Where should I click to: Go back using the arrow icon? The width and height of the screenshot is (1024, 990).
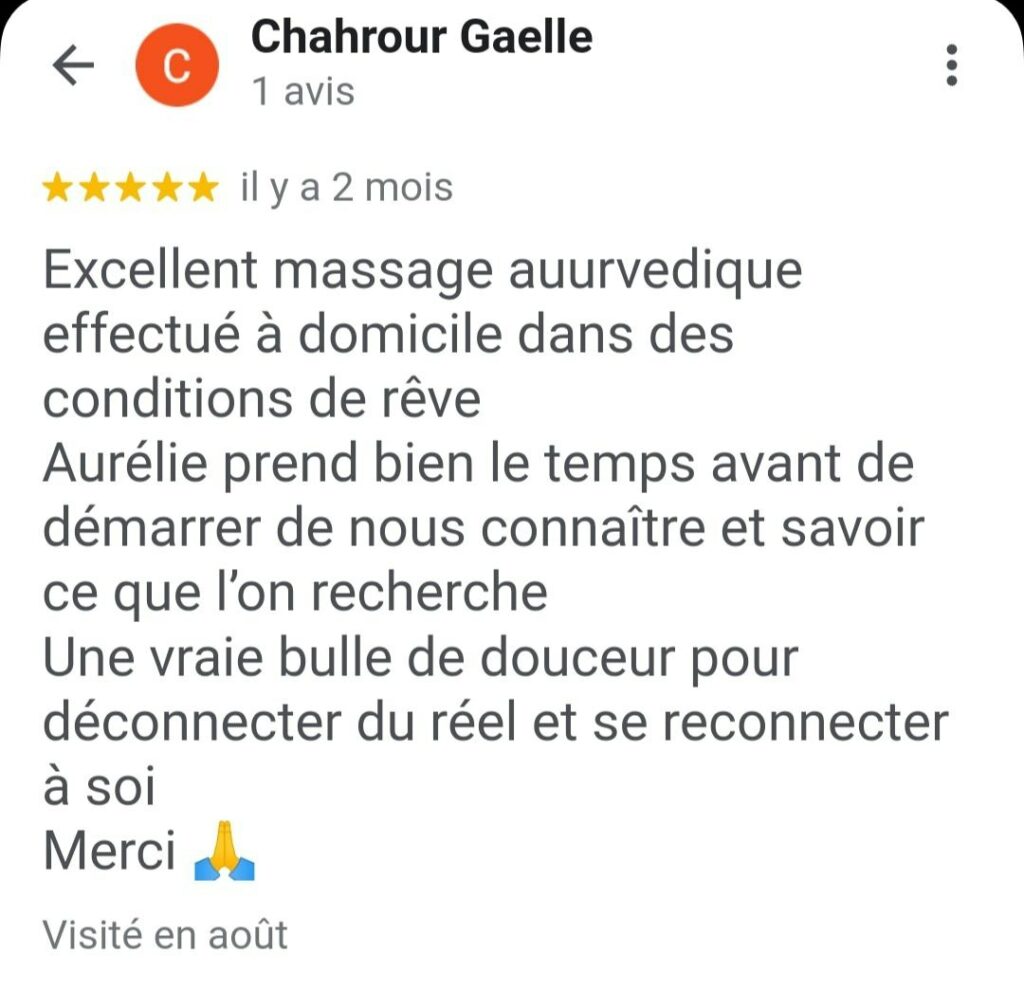[73, 67]
